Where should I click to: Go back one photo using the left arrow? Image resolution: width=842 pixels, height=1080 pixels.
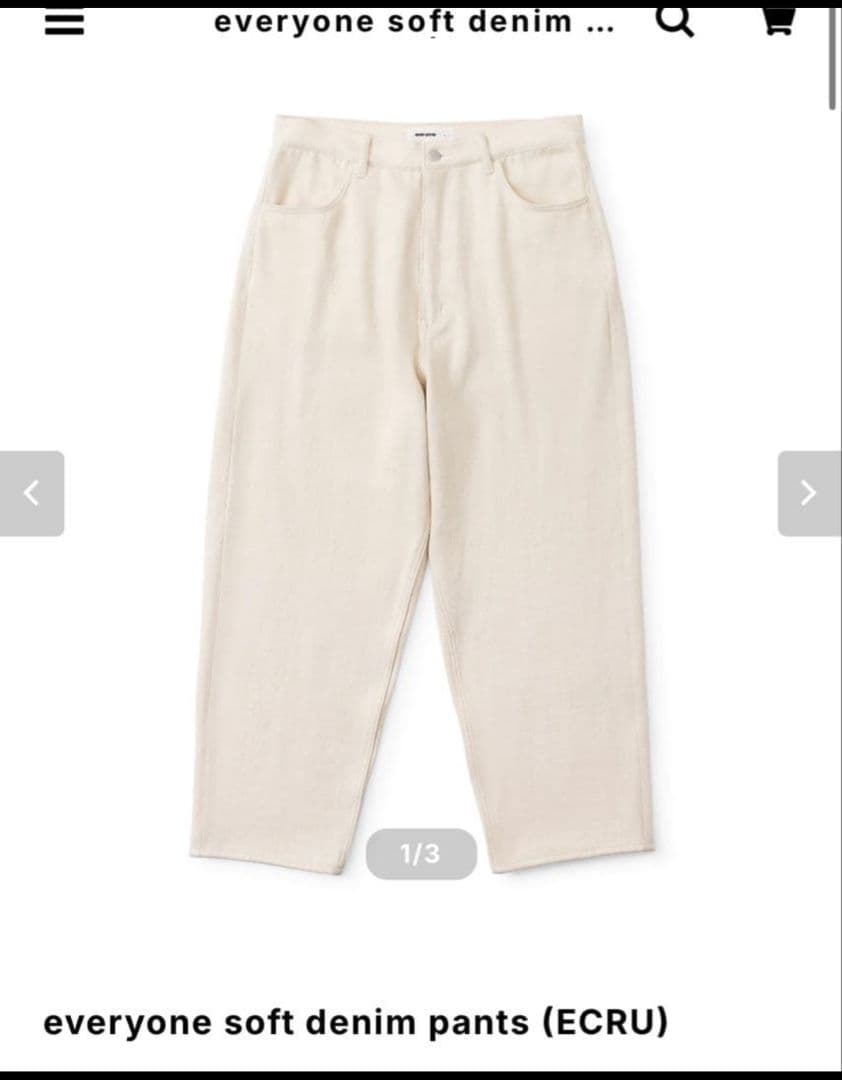pos(30,492)
